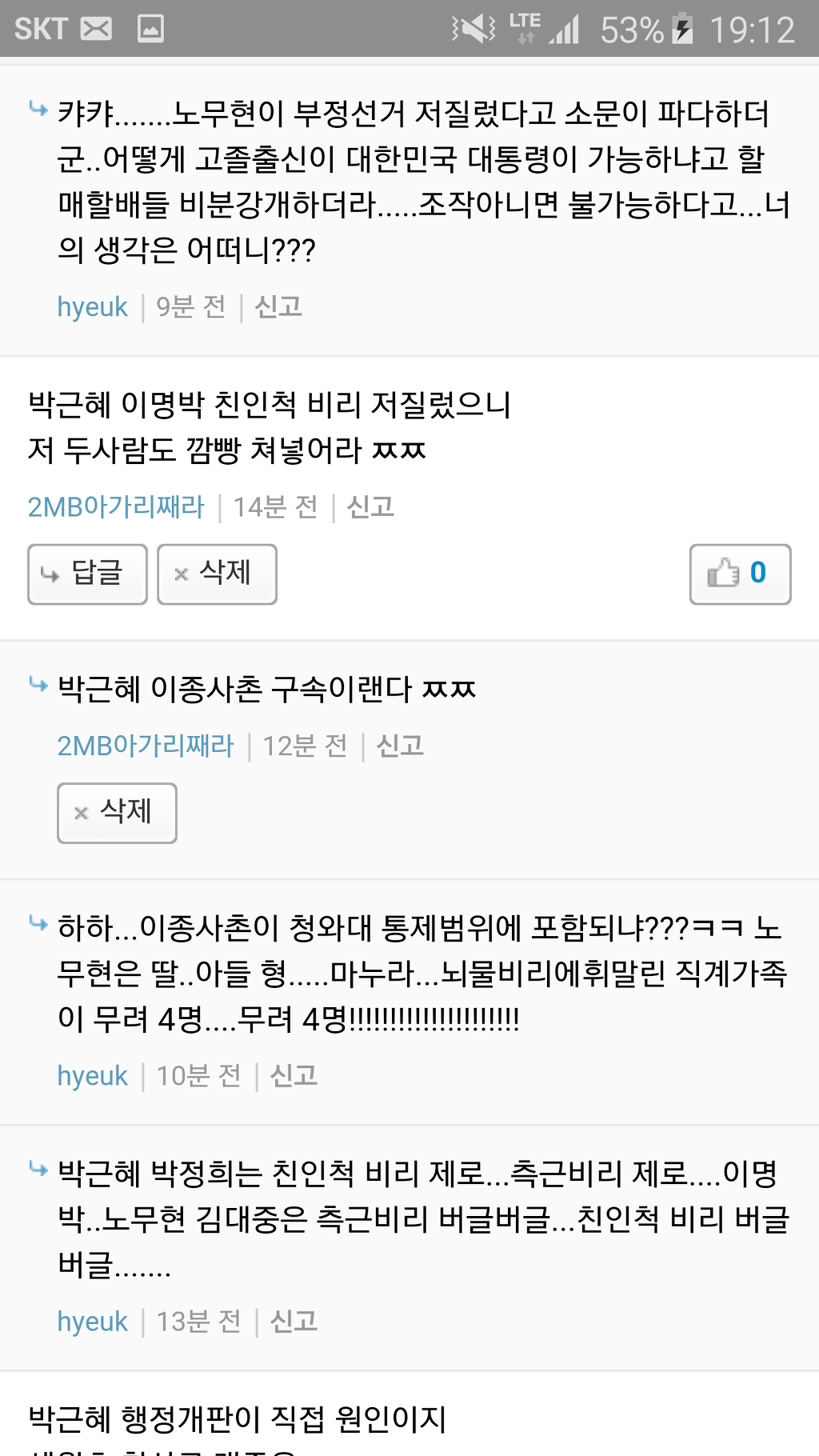
Task: Report hyeuk's reply from 13분 전
Action: [294, 1321]
